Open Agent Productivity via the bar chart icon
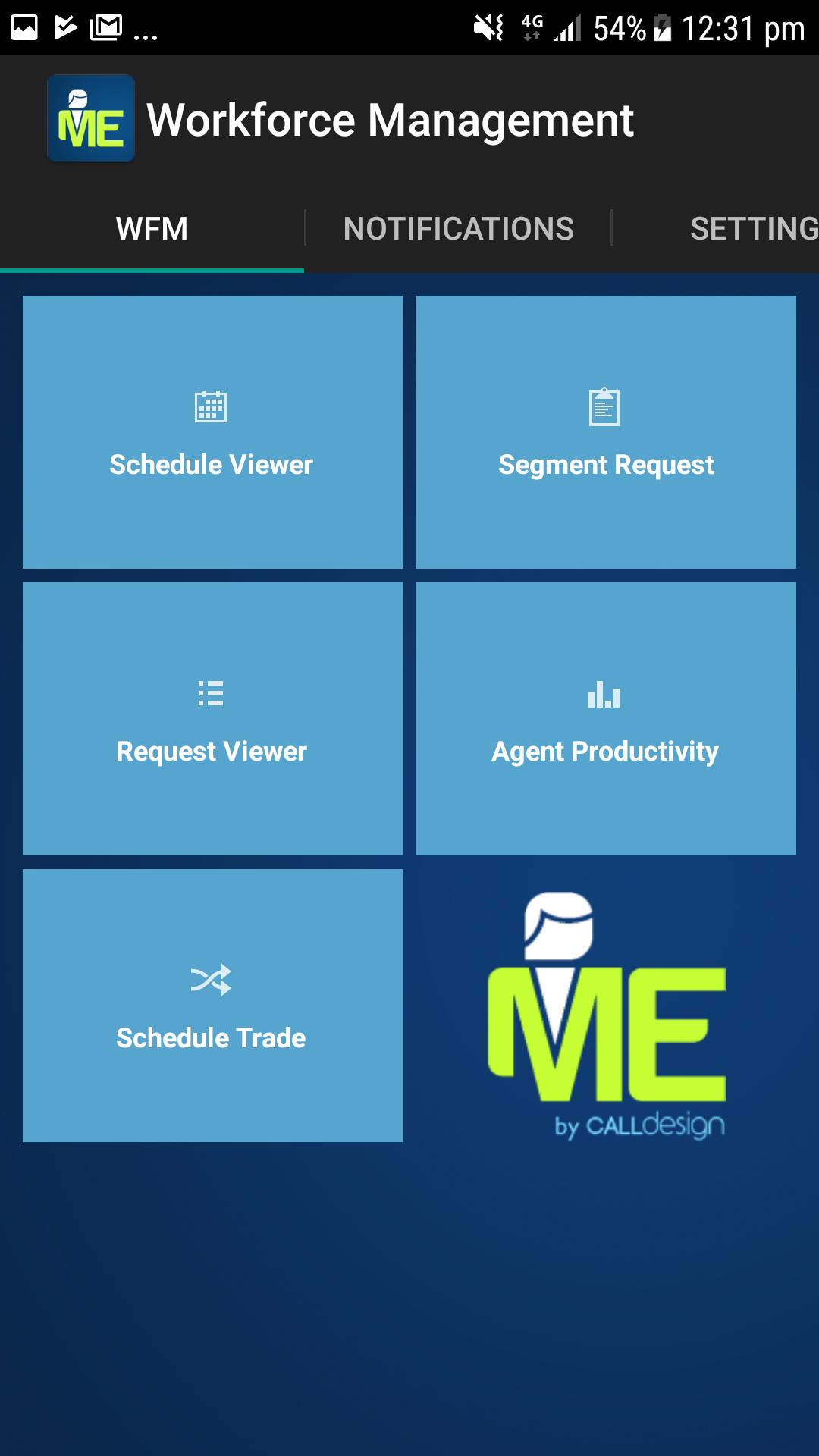The height and width of the screenshot is (1456, 819). click(605, 695)
